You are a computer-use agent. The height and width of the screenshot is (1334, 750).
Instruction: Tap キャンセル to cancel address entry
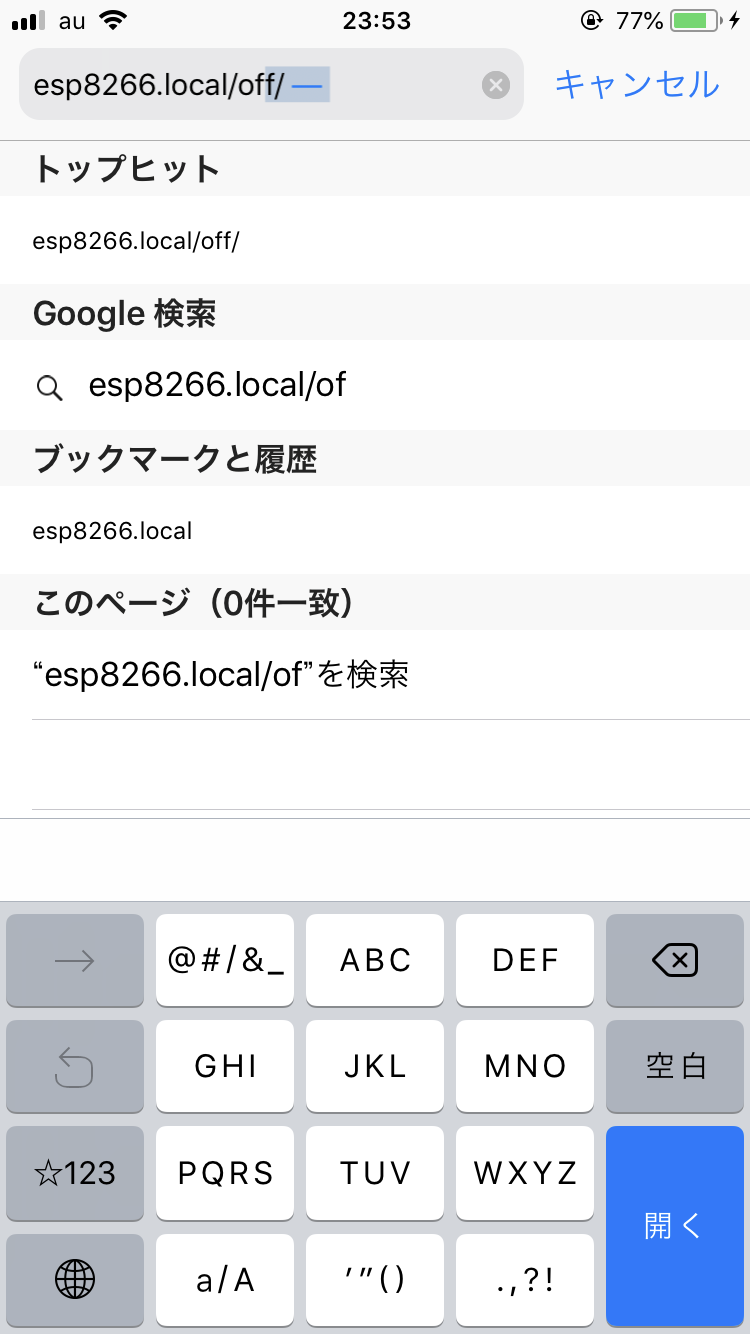click(x=637, y=85)
